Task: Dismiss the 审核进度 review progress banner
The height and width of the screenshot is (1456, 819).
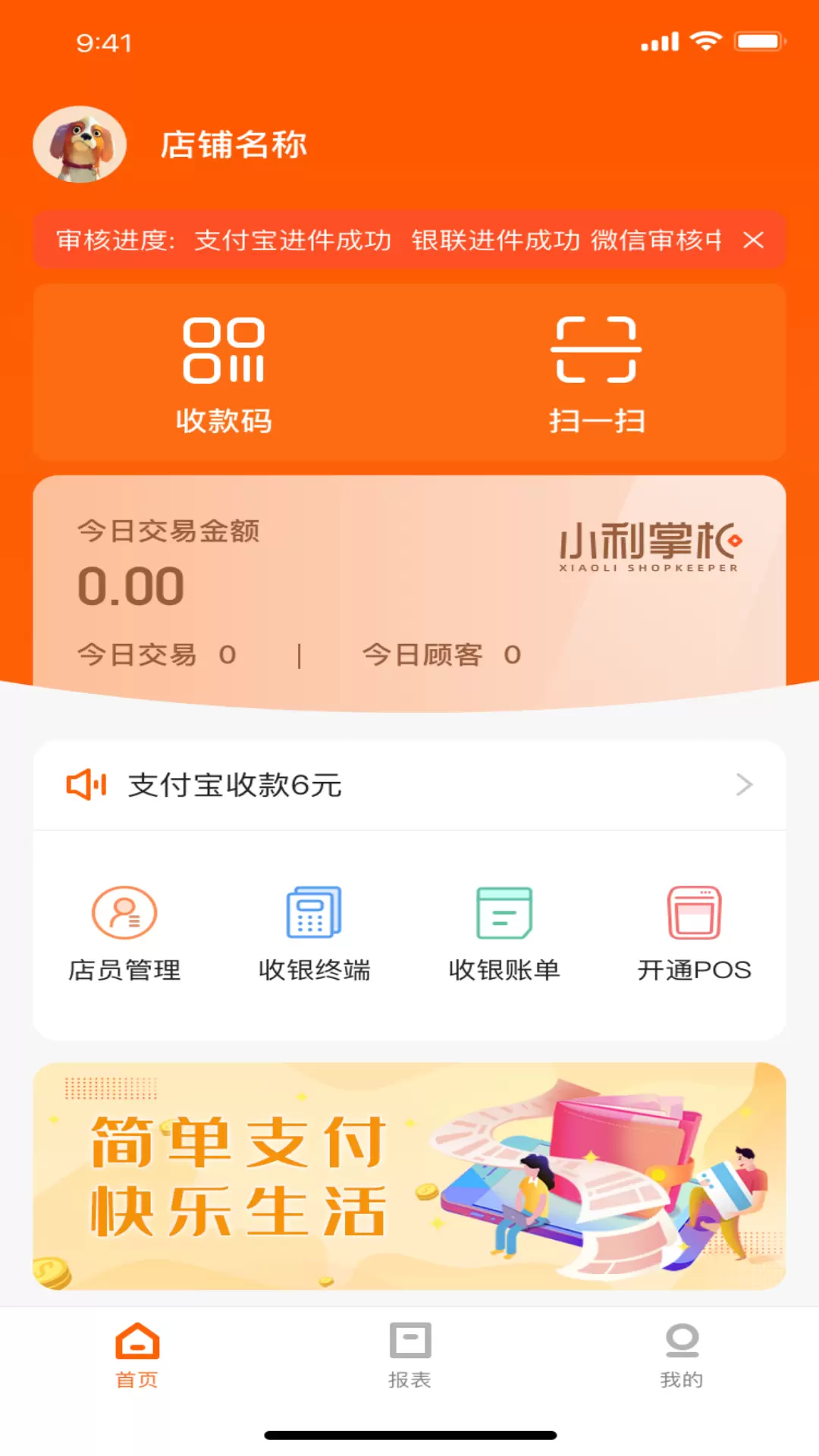Action: pyautogui.click(x=753, y=240)
